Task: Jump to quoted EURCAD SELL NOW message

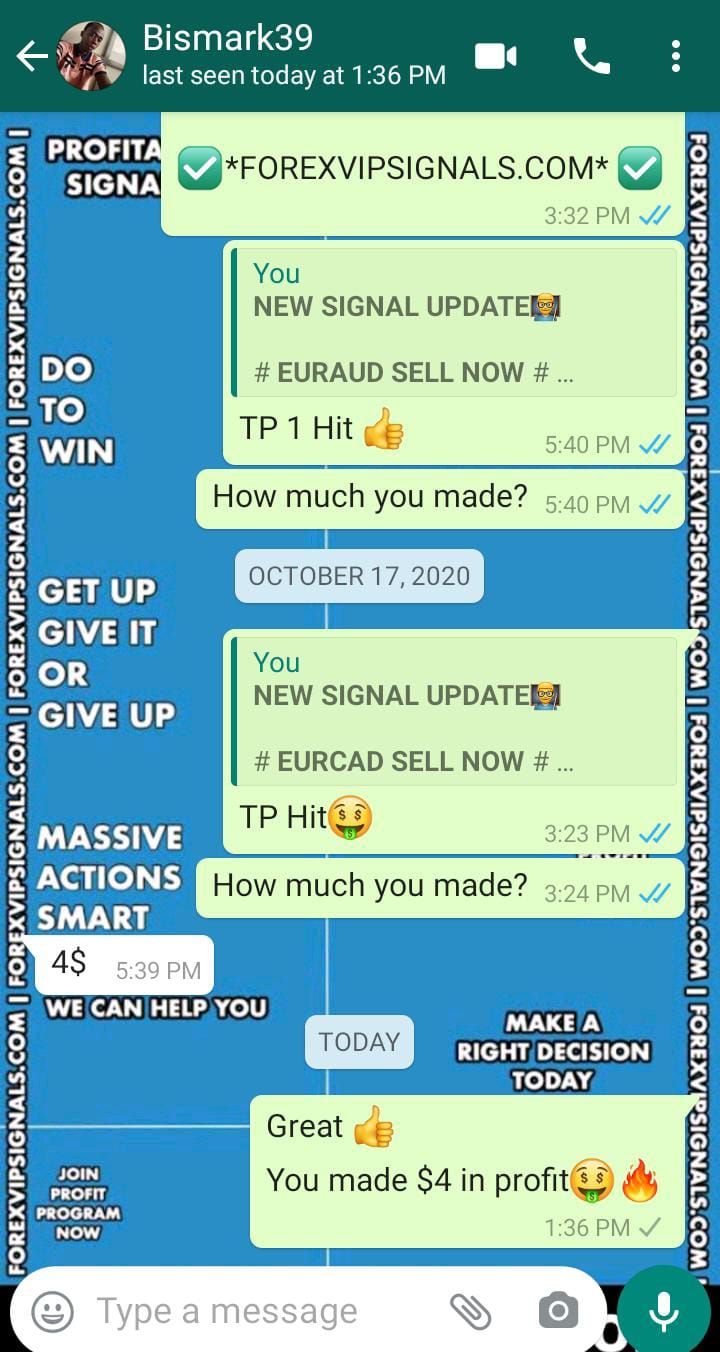Action: pos(455,712)
